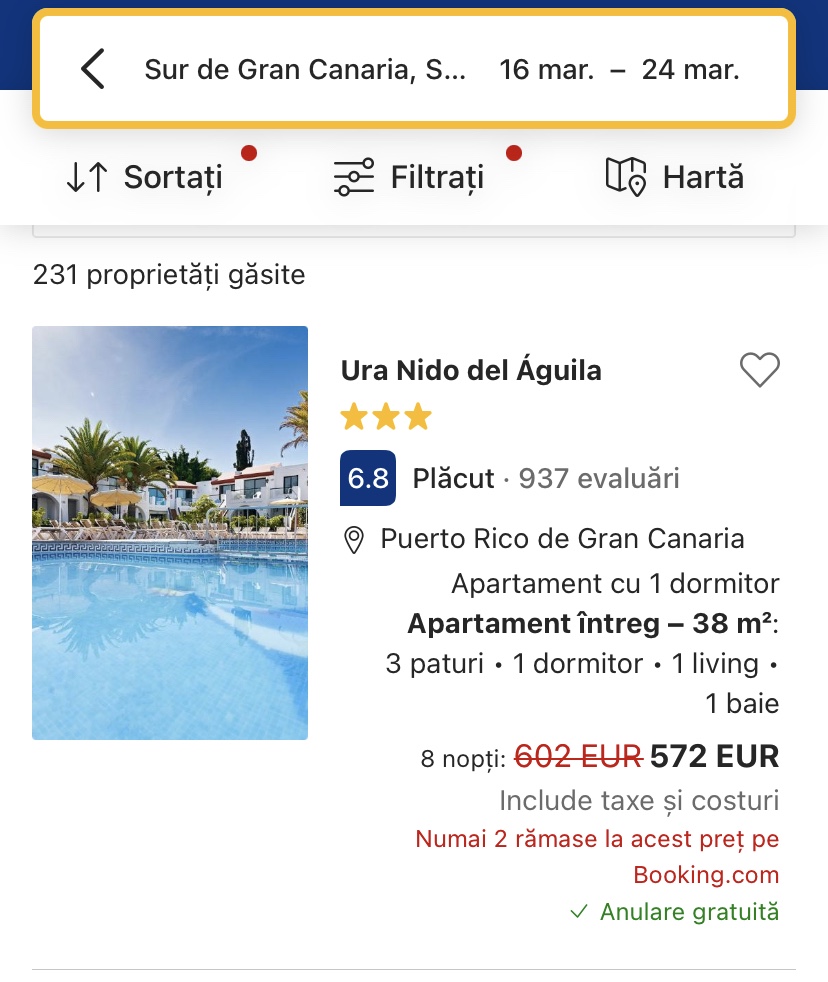Edit the Sur de Gran Canaria search
Viewport: 828px width, 982px height.
(305, 70)
